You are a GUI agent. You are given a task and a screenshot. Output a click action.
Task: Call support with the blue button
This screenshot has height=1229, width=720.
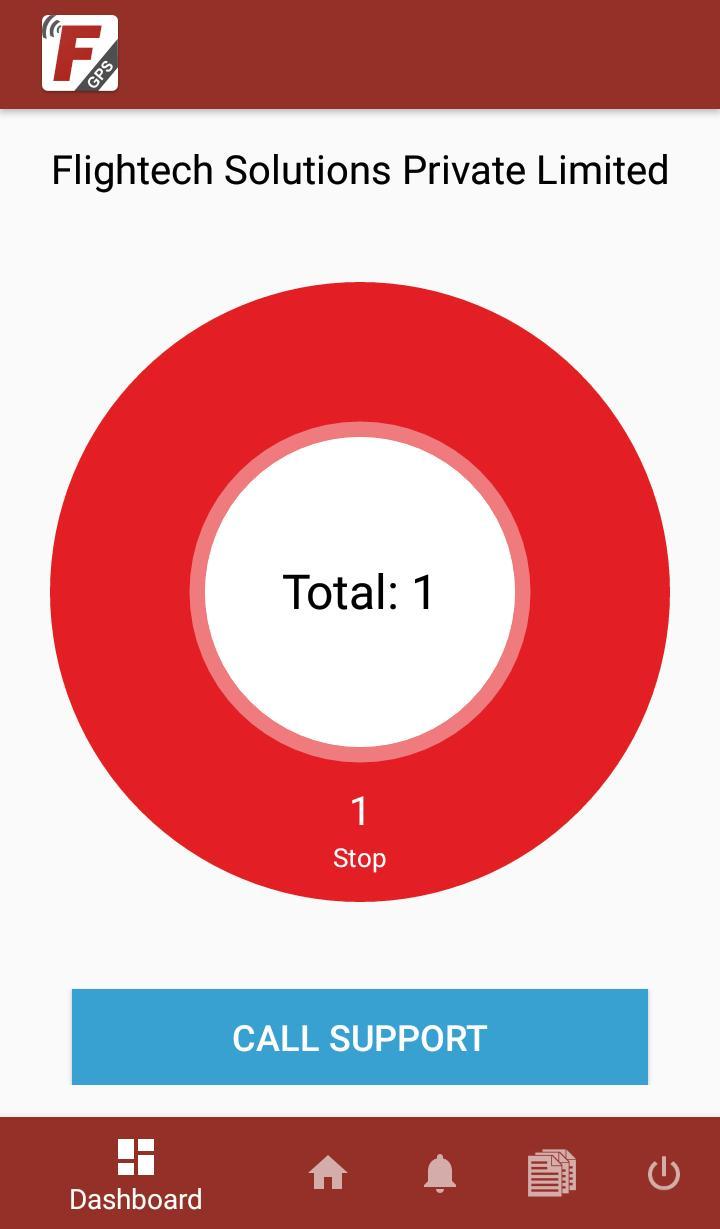(360, 1037)
